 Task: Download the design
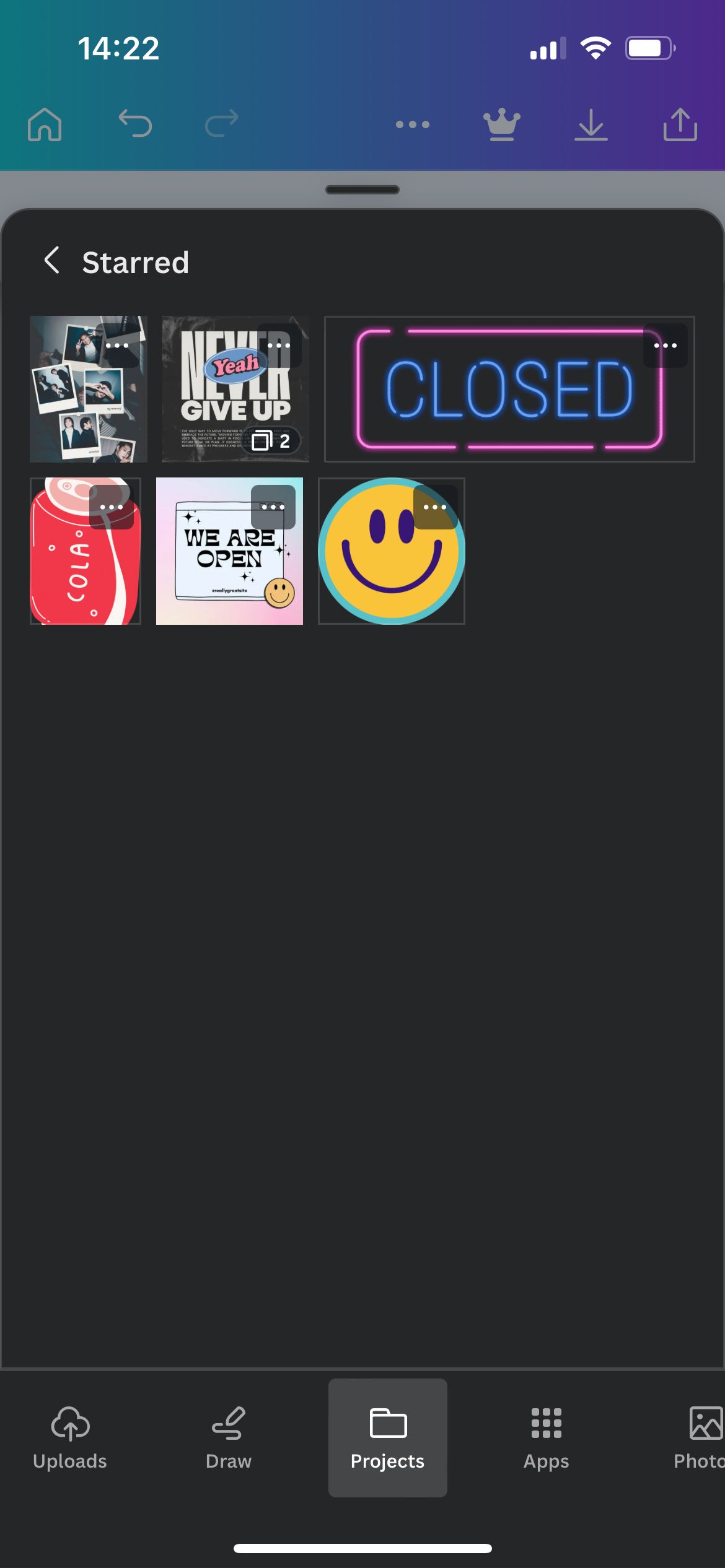point(591,124)
